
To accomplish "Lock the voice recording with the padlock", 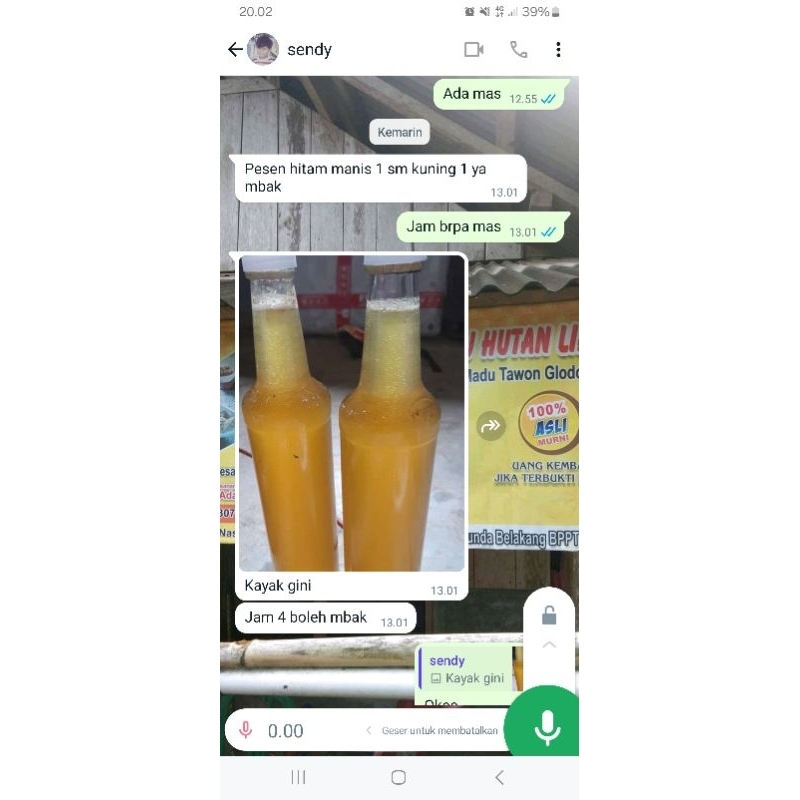I will coord(549,615).
